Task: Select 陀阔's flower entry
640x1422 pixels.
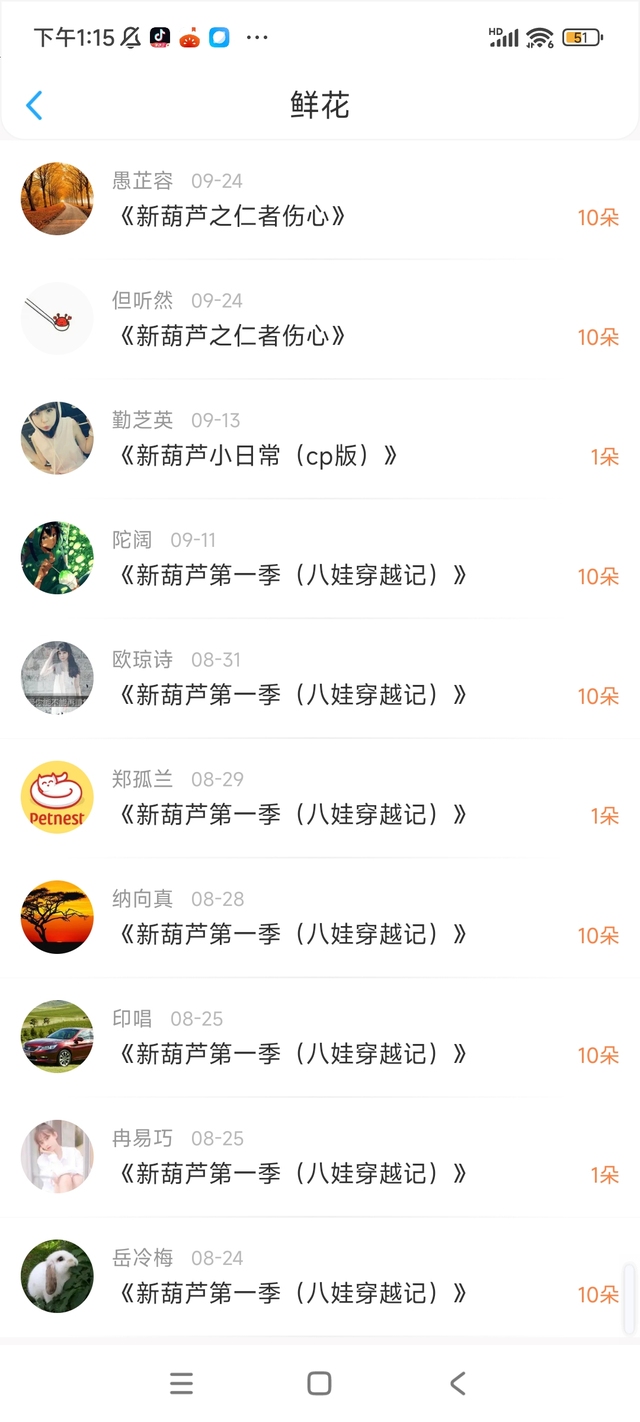Action: (x=320, y=559)
